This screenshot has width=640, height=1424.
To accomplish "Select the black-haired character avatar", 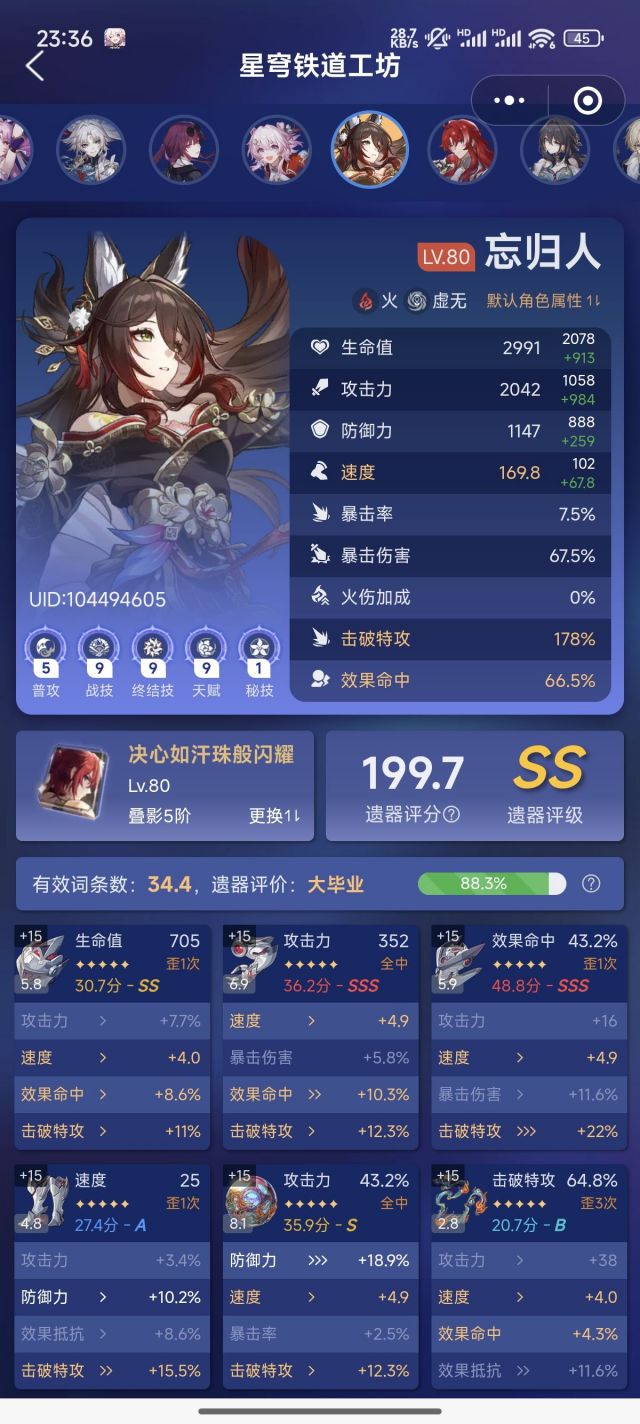I will pos(555,149).
